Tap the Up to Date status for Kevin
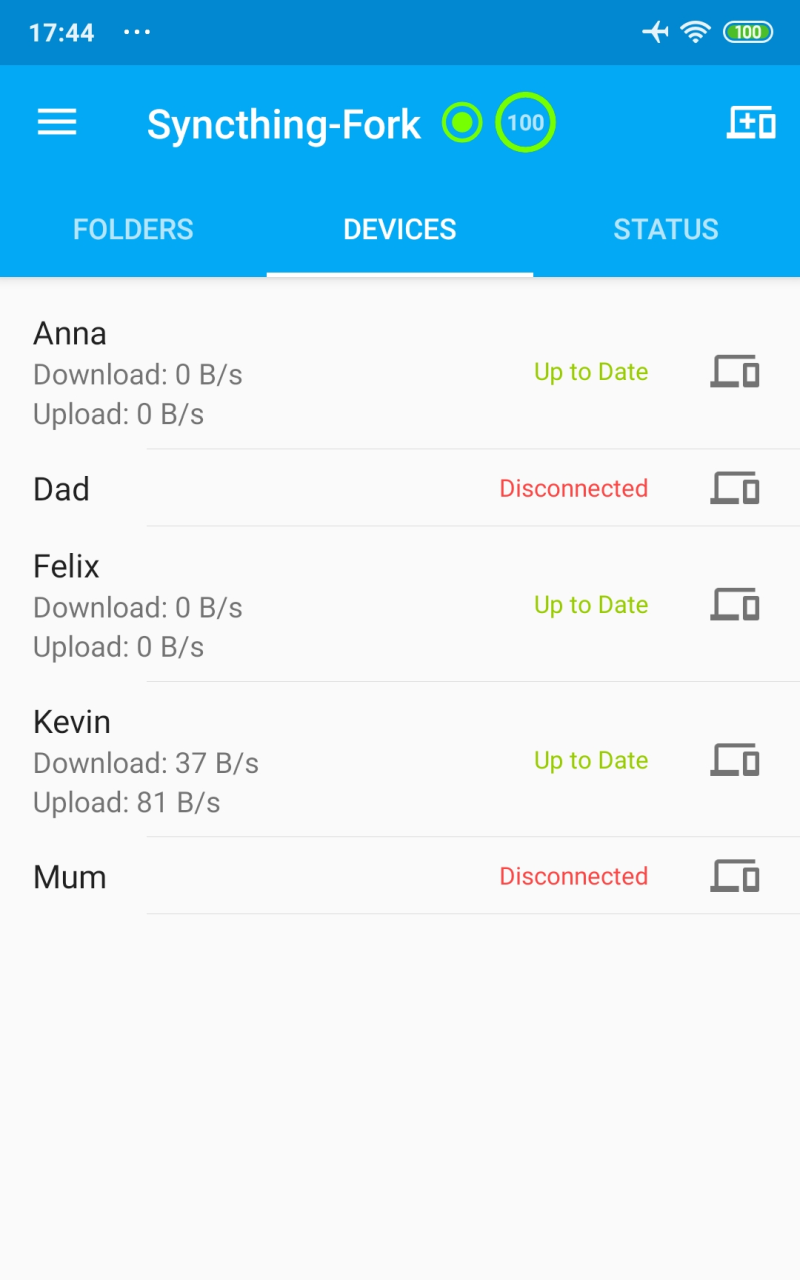Viewport: 800px width, 1280px height. (x=590, y=760)
